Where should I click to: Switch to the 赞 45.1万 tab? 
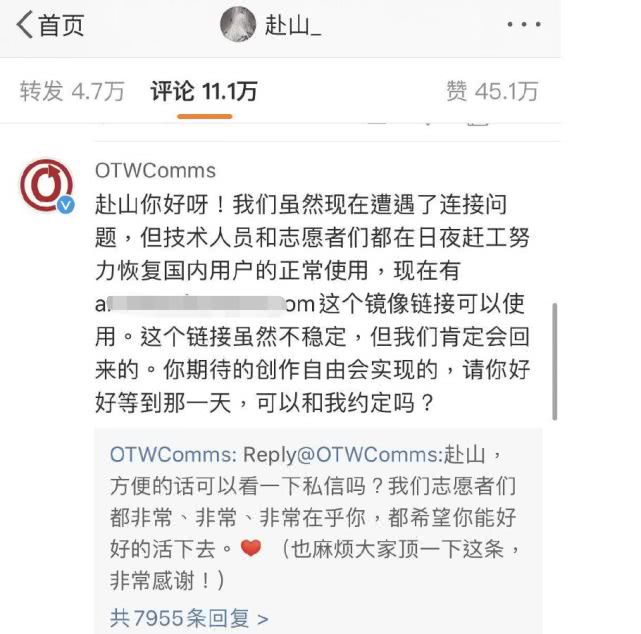tap(492, 92)
